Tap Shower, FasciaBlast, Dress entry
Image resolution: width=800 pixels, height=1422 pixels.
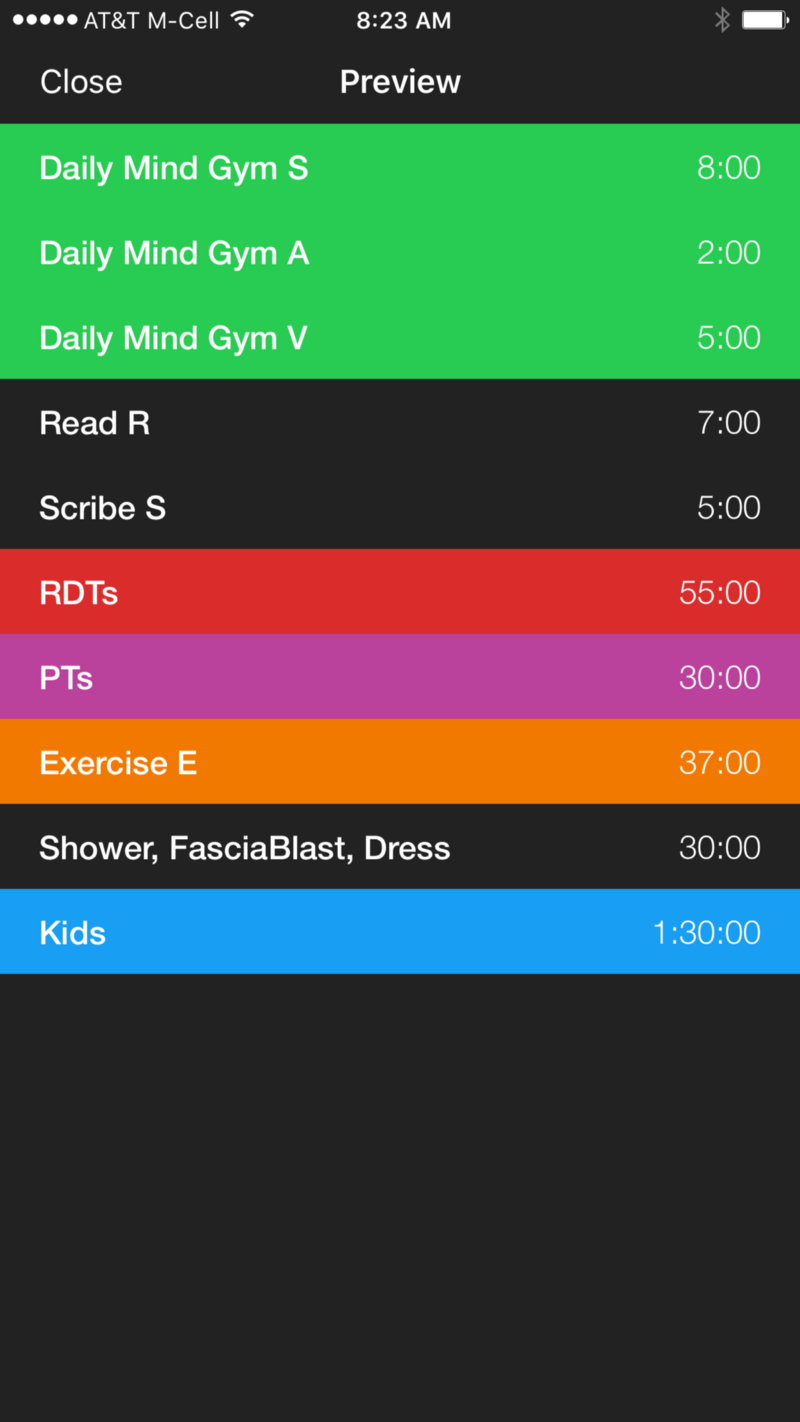click(x=400, y=847)
